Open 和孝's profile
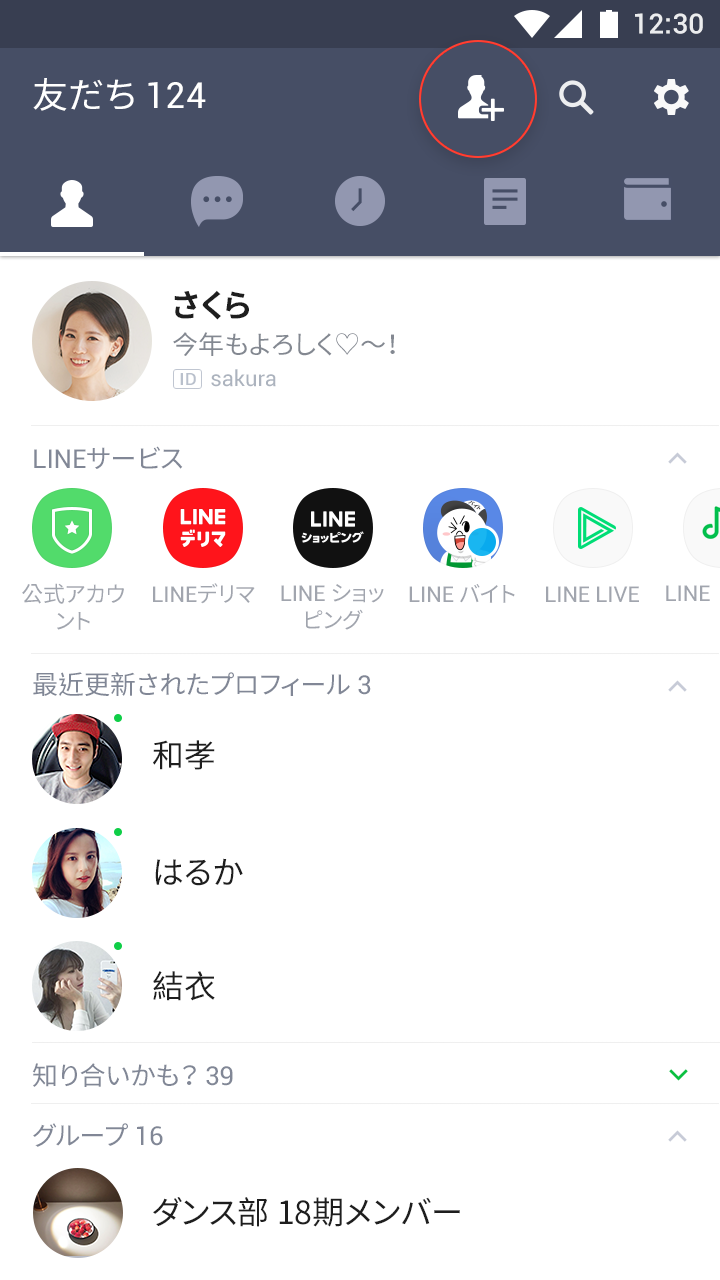This screenshot has height=1280, width=720. (184, 756)
